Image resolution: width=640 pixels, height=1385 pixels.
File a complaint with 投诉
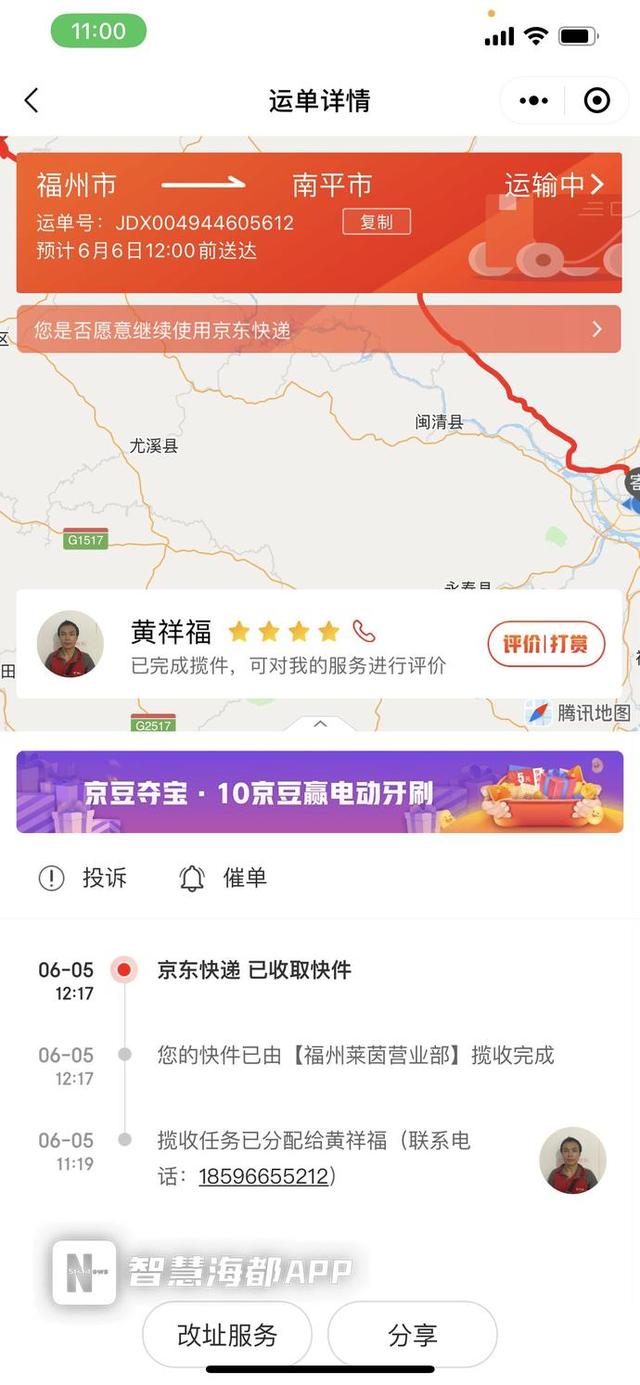(84, 878)
